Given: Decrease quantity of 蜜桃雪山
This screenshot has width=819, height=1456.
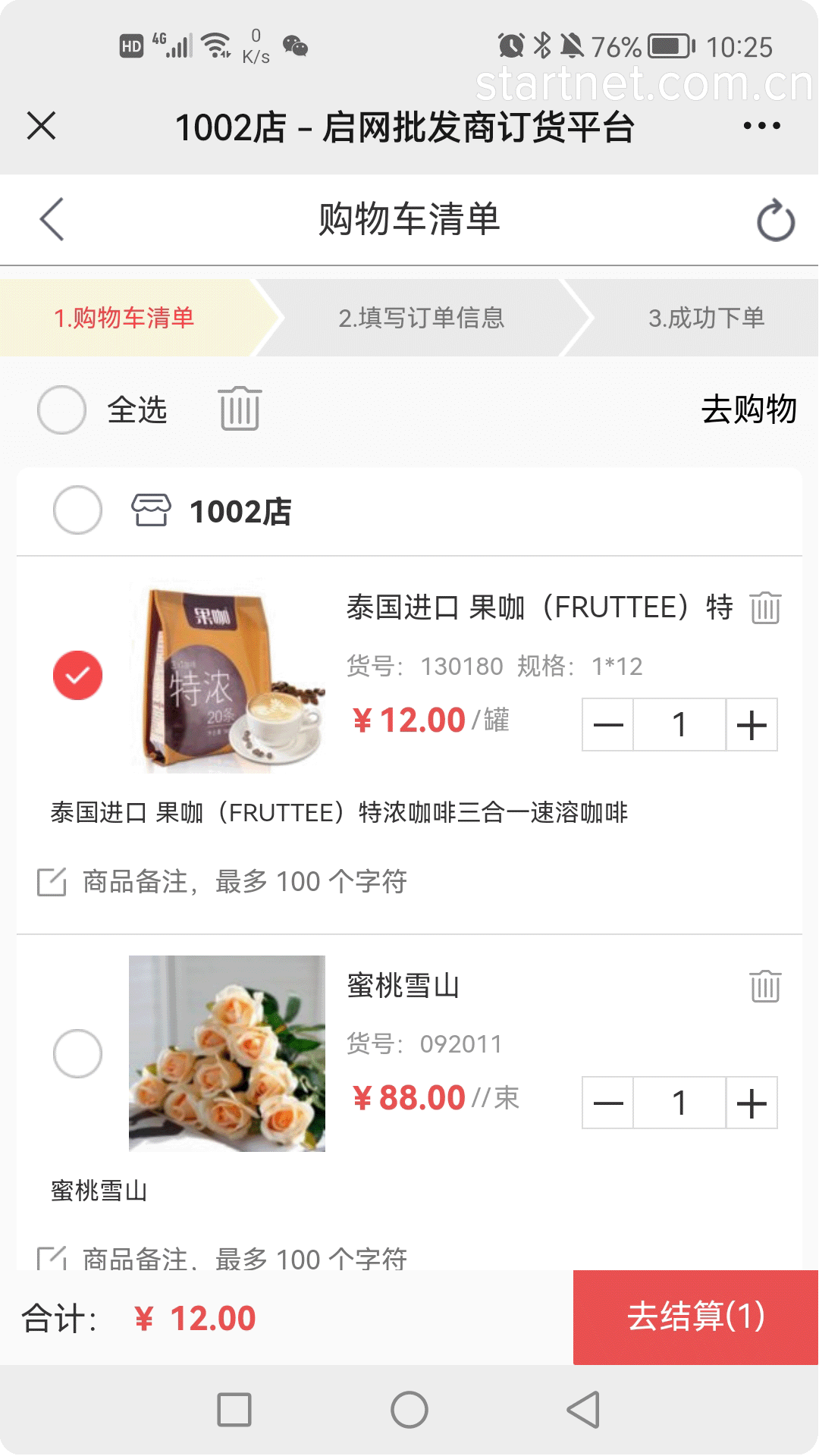Looking at the screenshot, I should coord(608,1103).
